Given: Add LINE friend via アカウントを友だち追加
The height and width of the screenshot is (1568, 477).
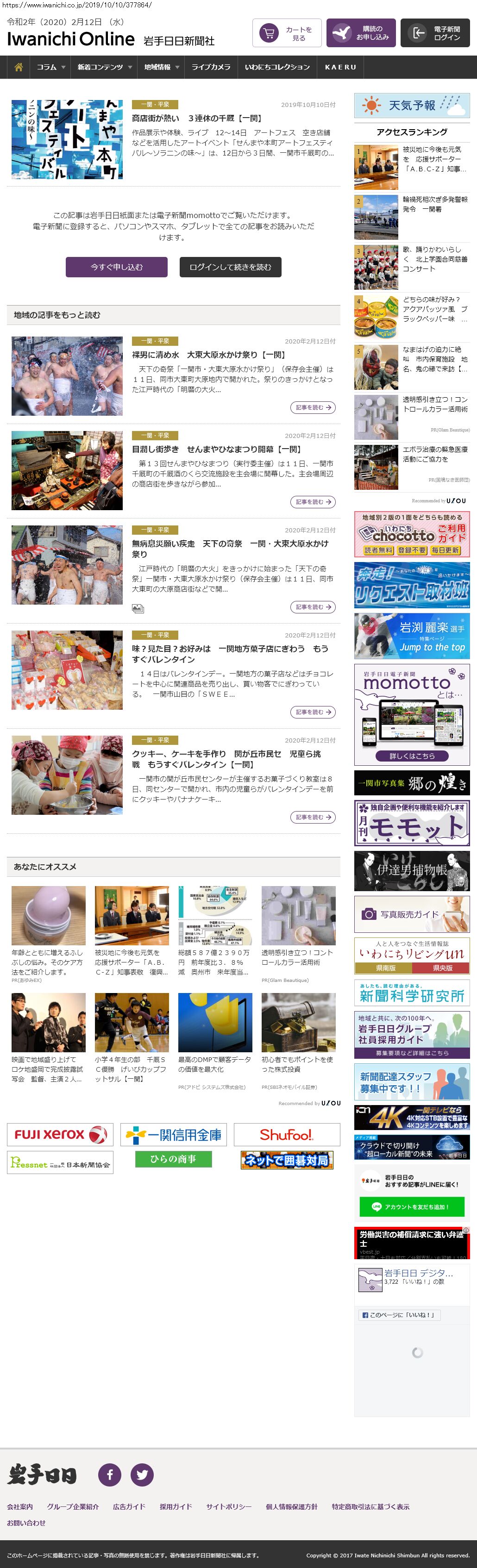Looking at the screenshot, I should pyautogui.click(x=412, y=1206).
